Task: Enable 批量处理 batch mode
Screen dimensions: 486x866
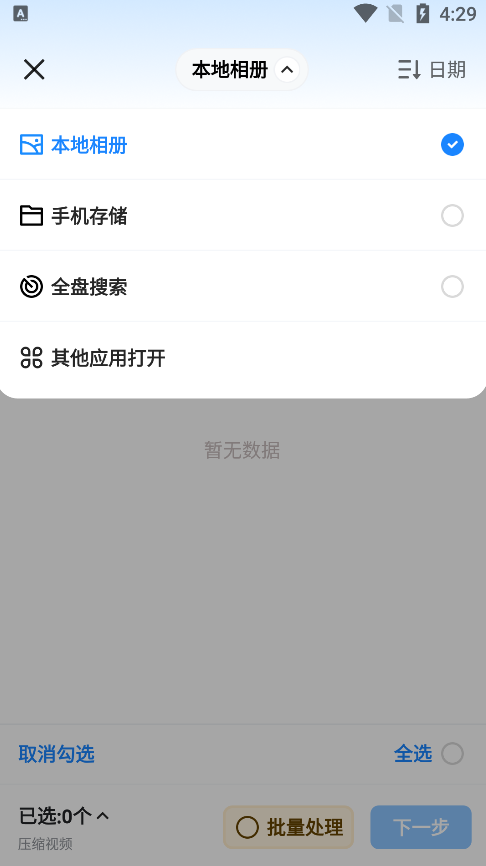Action: pyautogui.click(x=288, y=827)
